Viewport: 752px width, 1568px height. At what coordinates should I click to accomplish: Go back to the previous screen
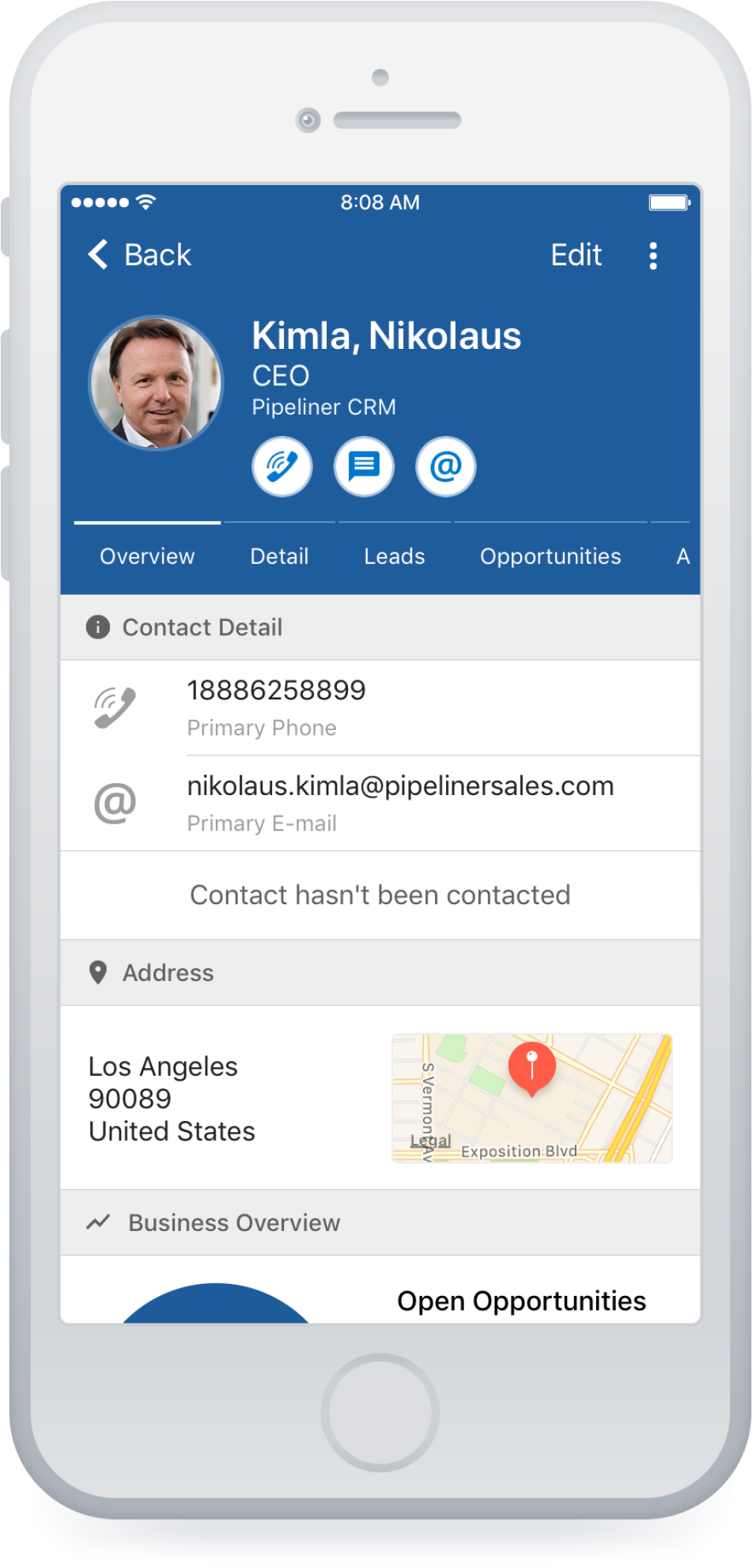[x=139, y=256]
